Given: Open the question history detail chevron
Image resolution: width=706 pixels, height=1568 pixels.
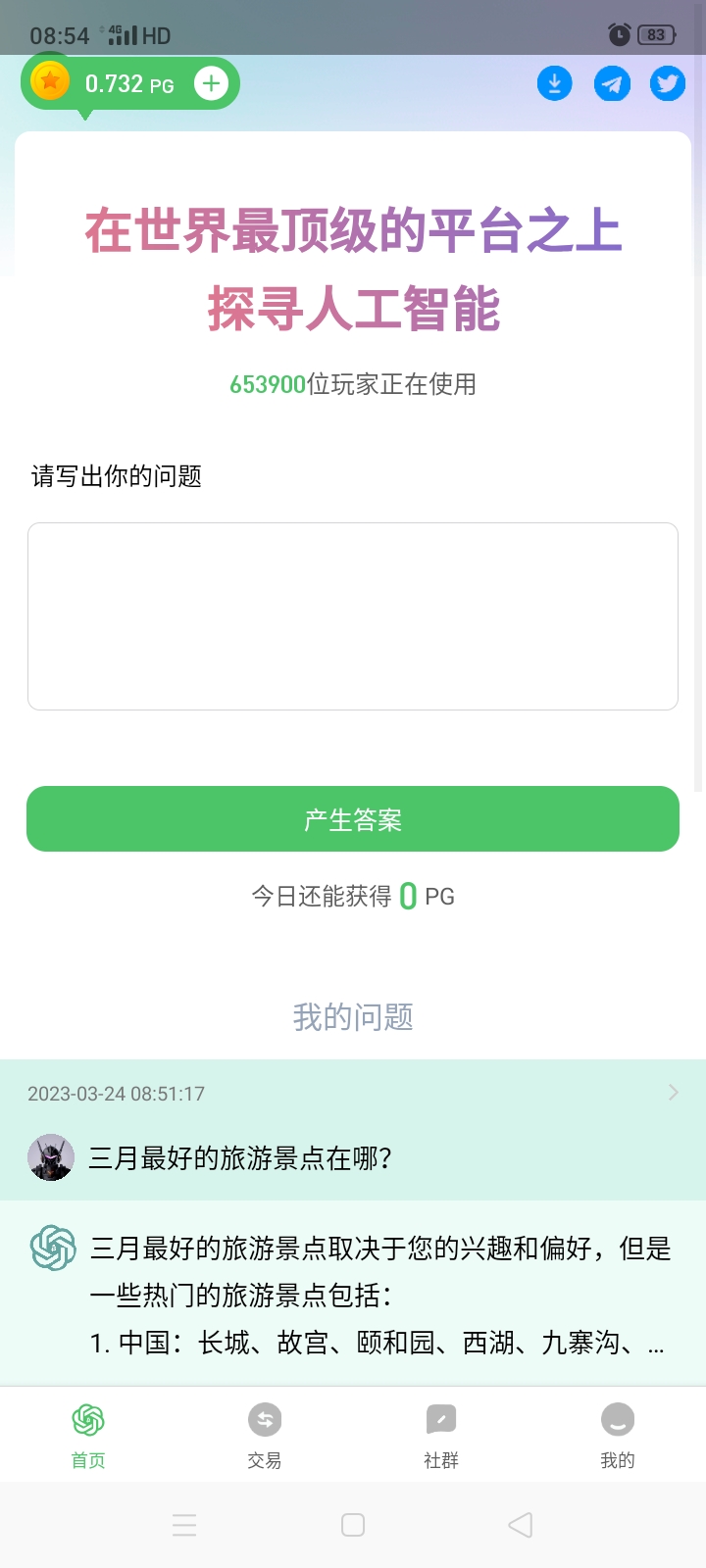Looking at the screenshot, I should click(673, 1092).
